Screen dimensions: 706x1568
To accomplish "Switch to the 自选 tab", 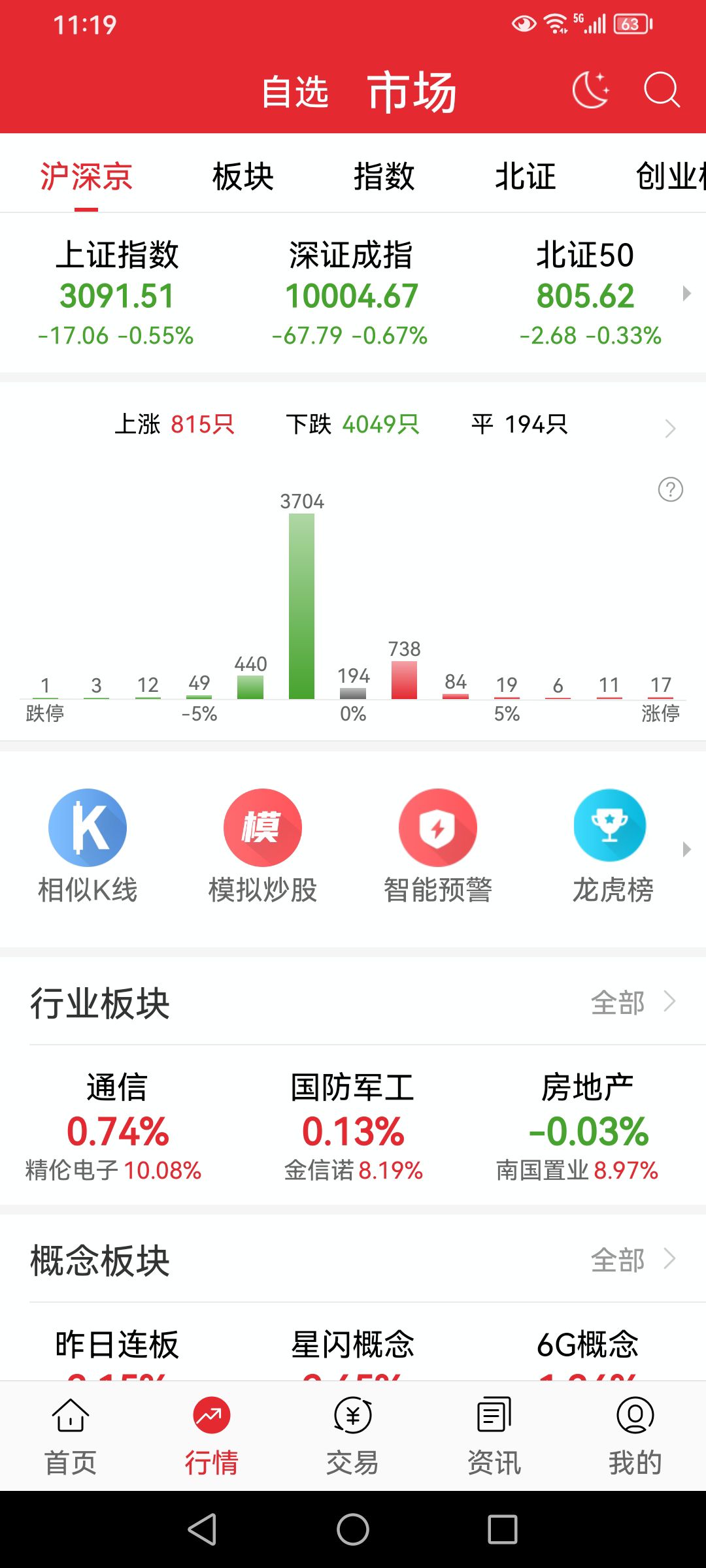I will coord(295,91).
